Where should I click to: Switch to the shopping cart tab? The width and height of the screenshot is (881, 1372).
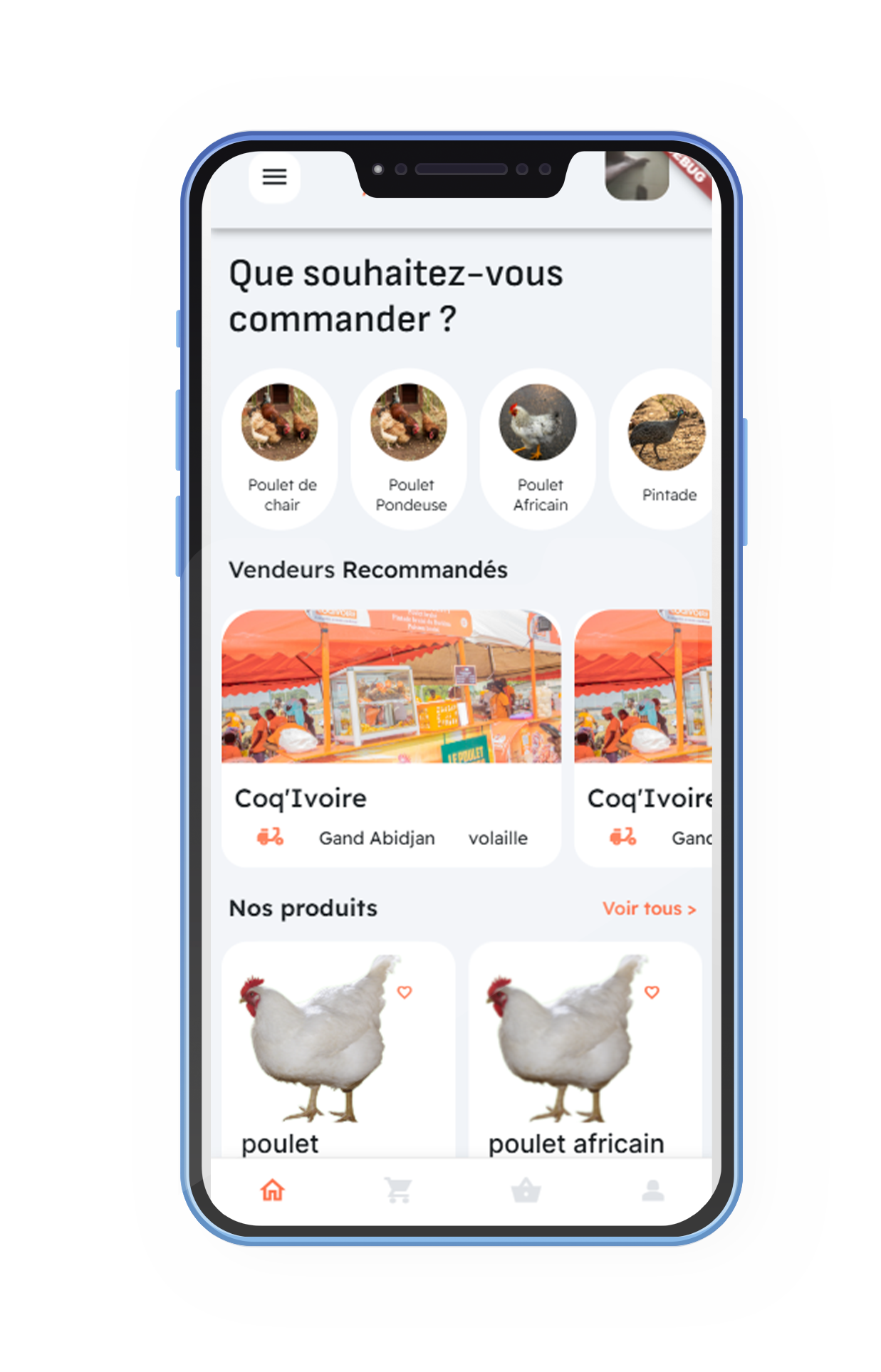398,1190
